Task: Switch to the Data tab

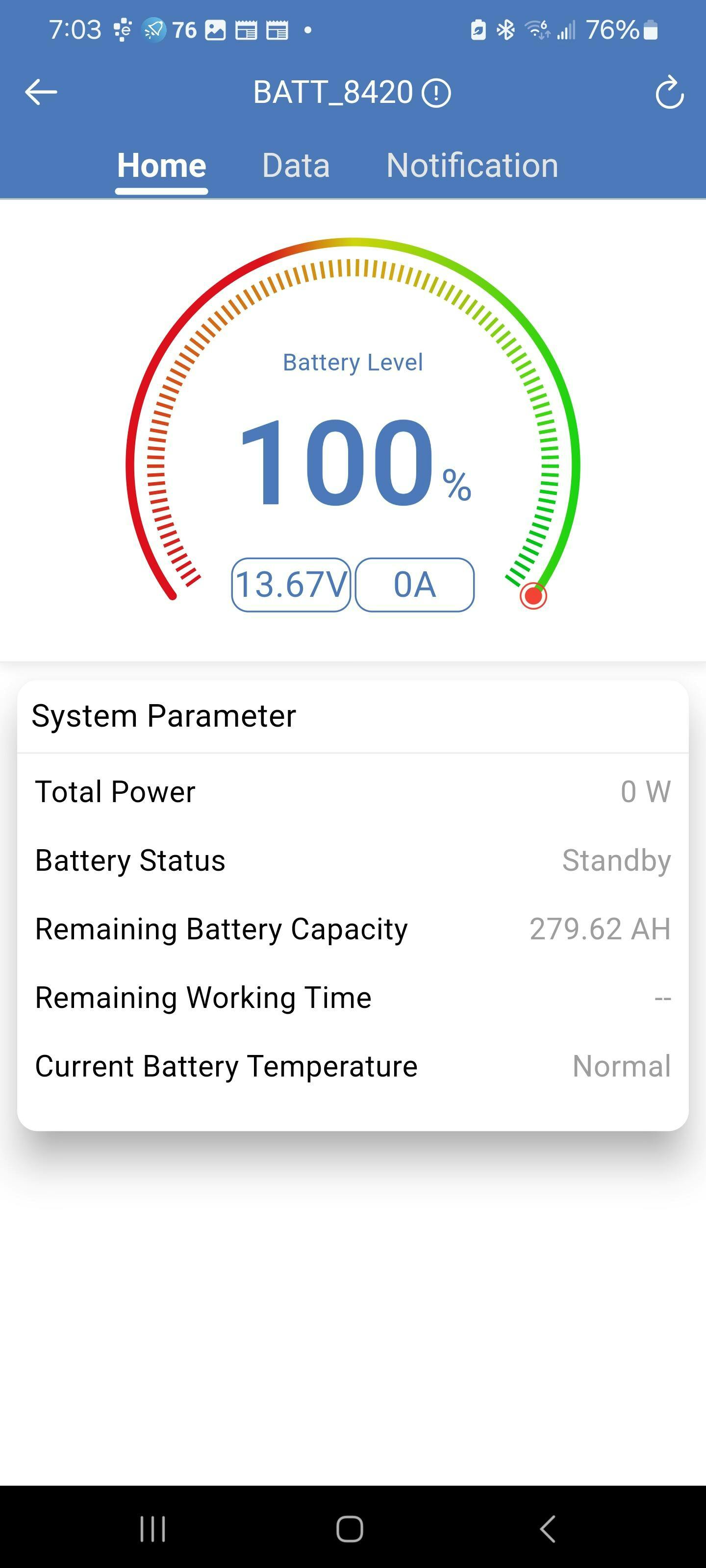Action: [x=296, y=166]
